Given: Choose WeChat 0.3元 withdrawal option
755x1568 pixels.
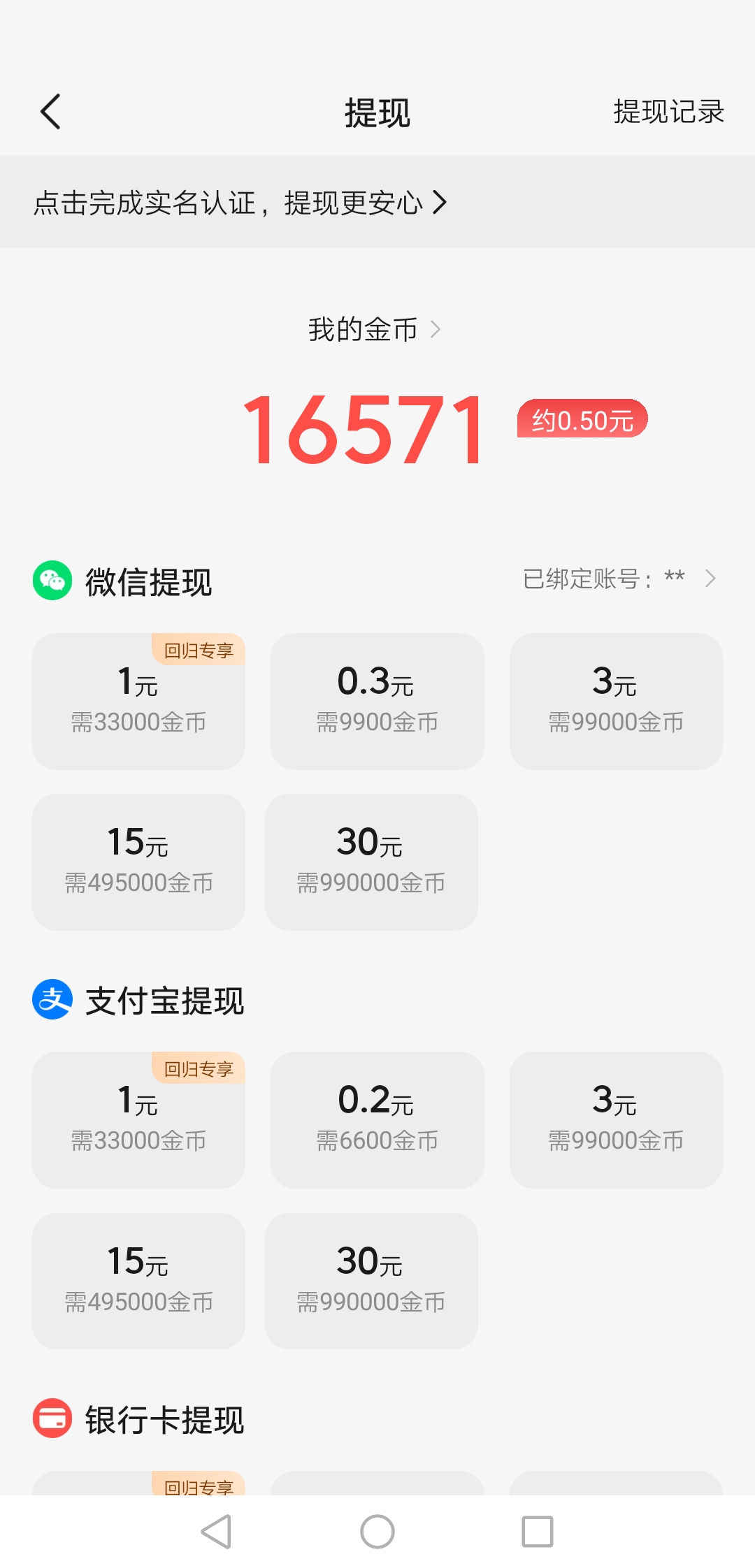Looking at the screenshot, I should click(x=377, y=701).
